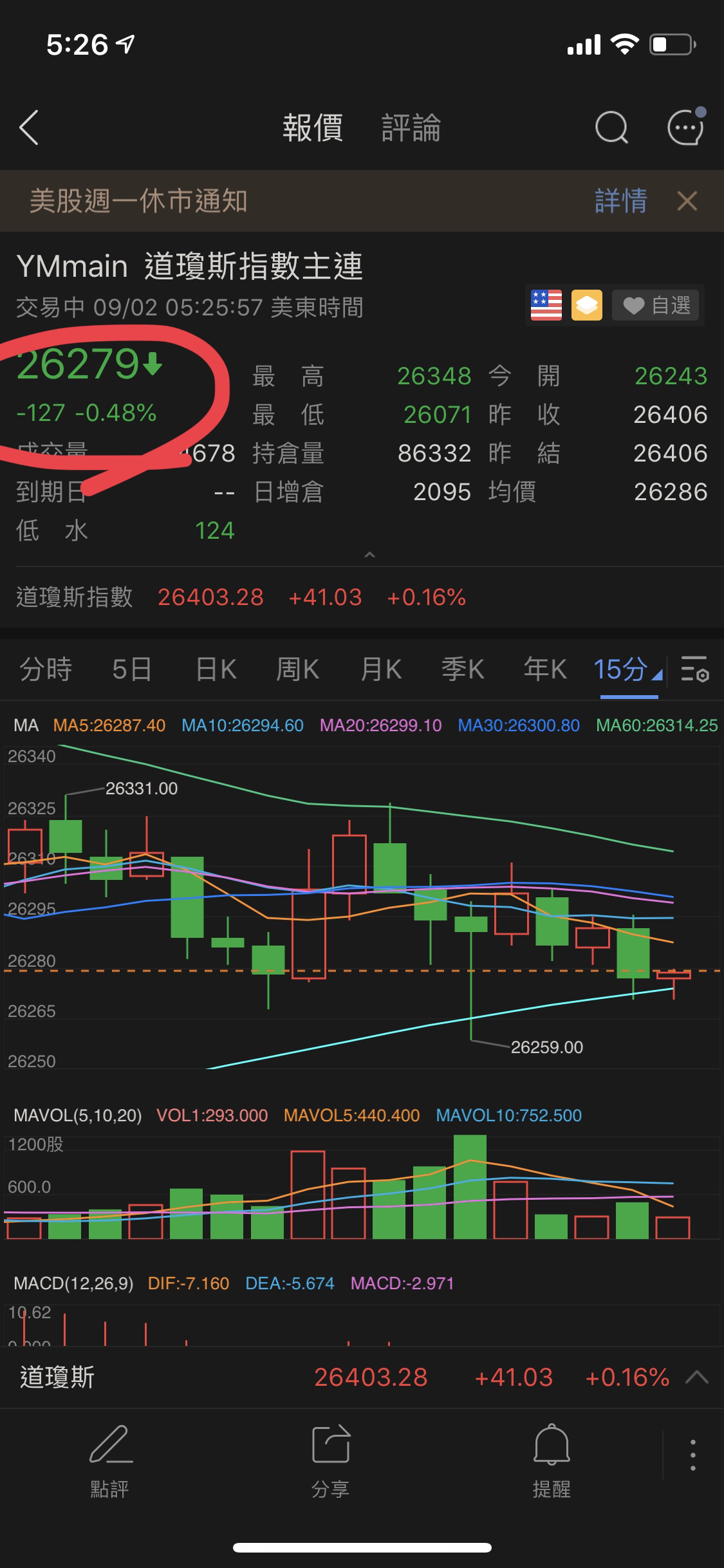Open the 15分 timeframe dropdown
Viewport: 724px width, 1568px height.
[x=626, y=670]
